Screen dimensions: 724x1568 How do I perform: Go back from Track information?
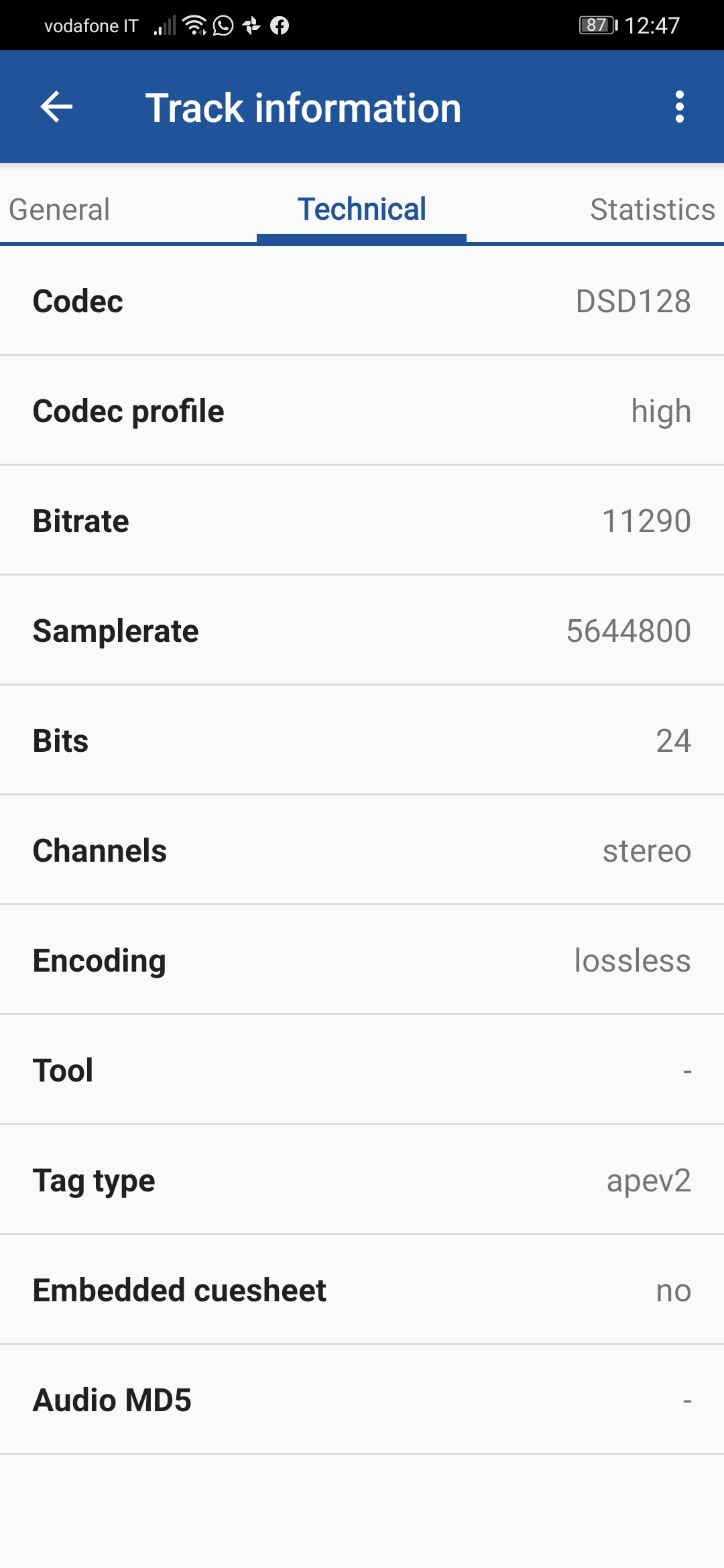click(56, 107)
